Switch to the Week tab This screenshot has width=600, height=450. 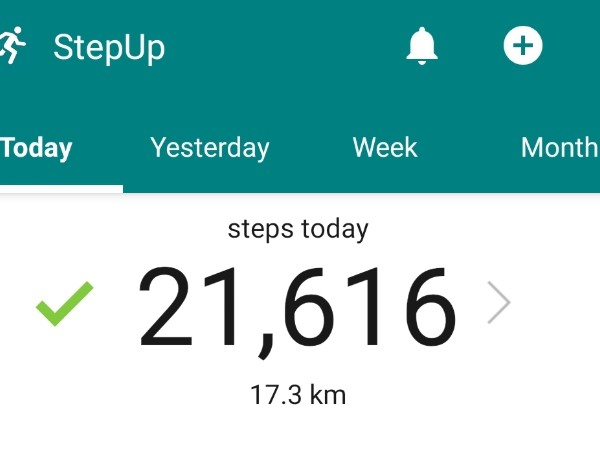(385, 148)
